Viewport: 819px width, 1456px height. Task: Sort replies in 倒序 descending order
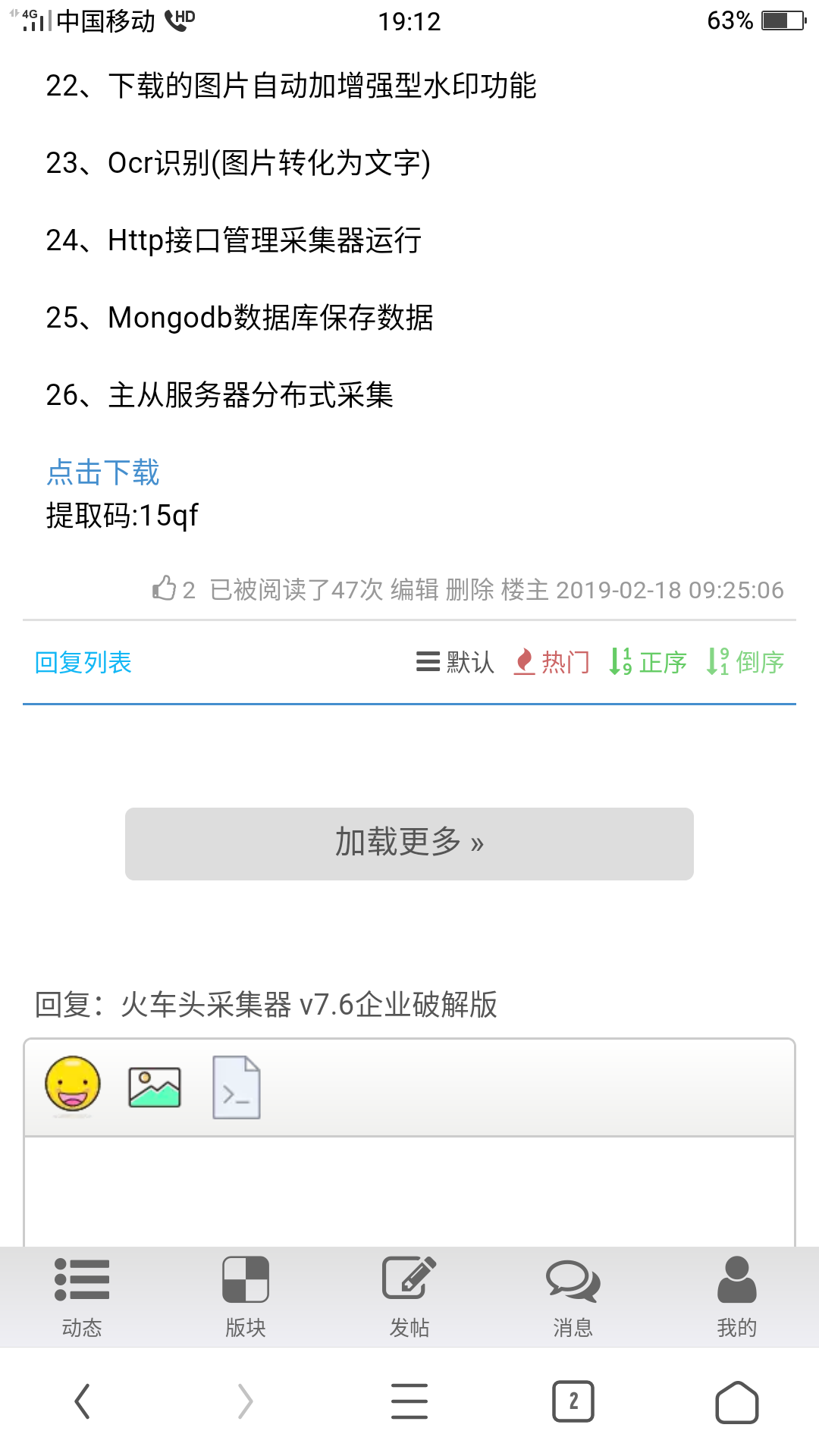tap(745, 662)
